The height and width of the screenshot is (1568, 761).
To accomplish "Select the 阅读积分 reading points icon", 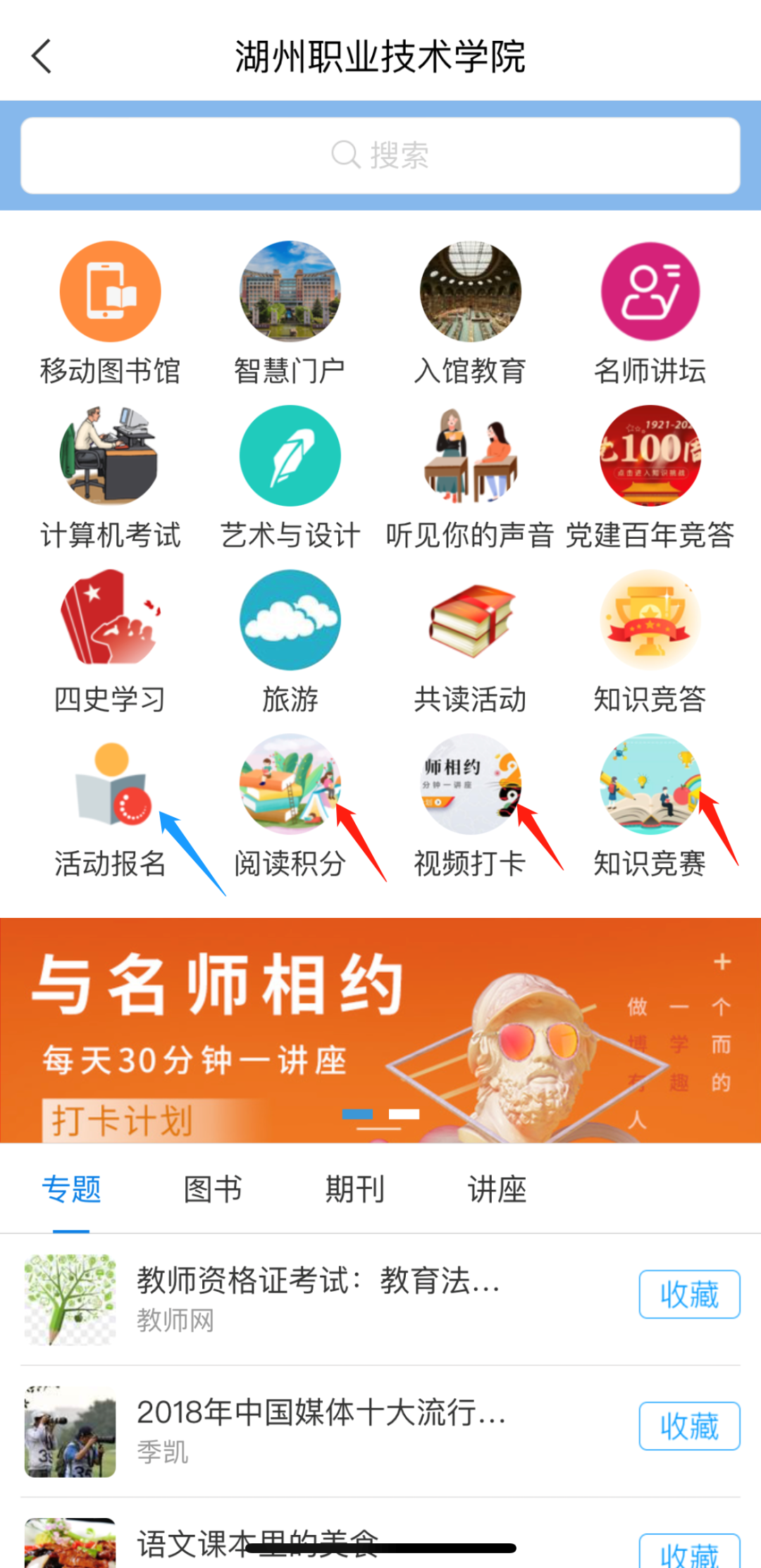I will [x=290, y=785].
